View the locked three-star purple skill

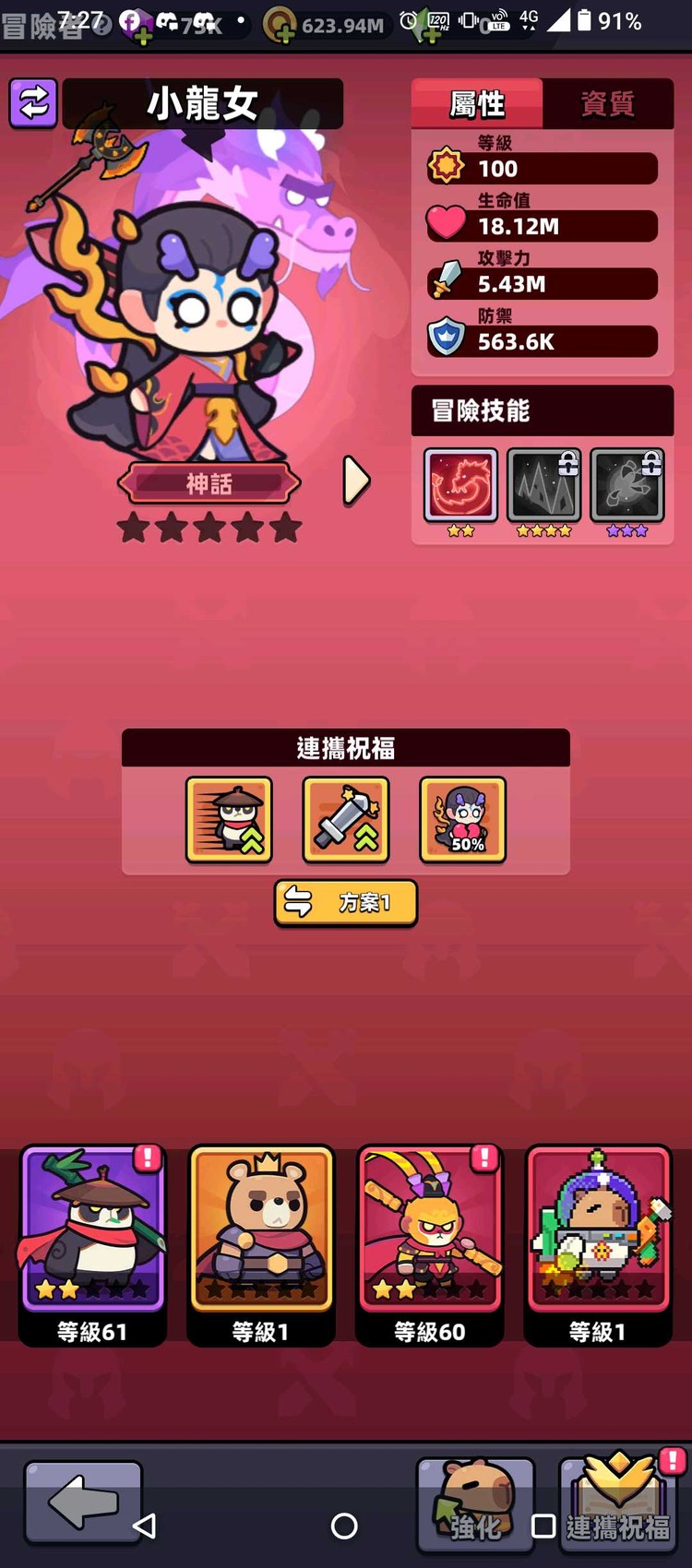(626, 485)
